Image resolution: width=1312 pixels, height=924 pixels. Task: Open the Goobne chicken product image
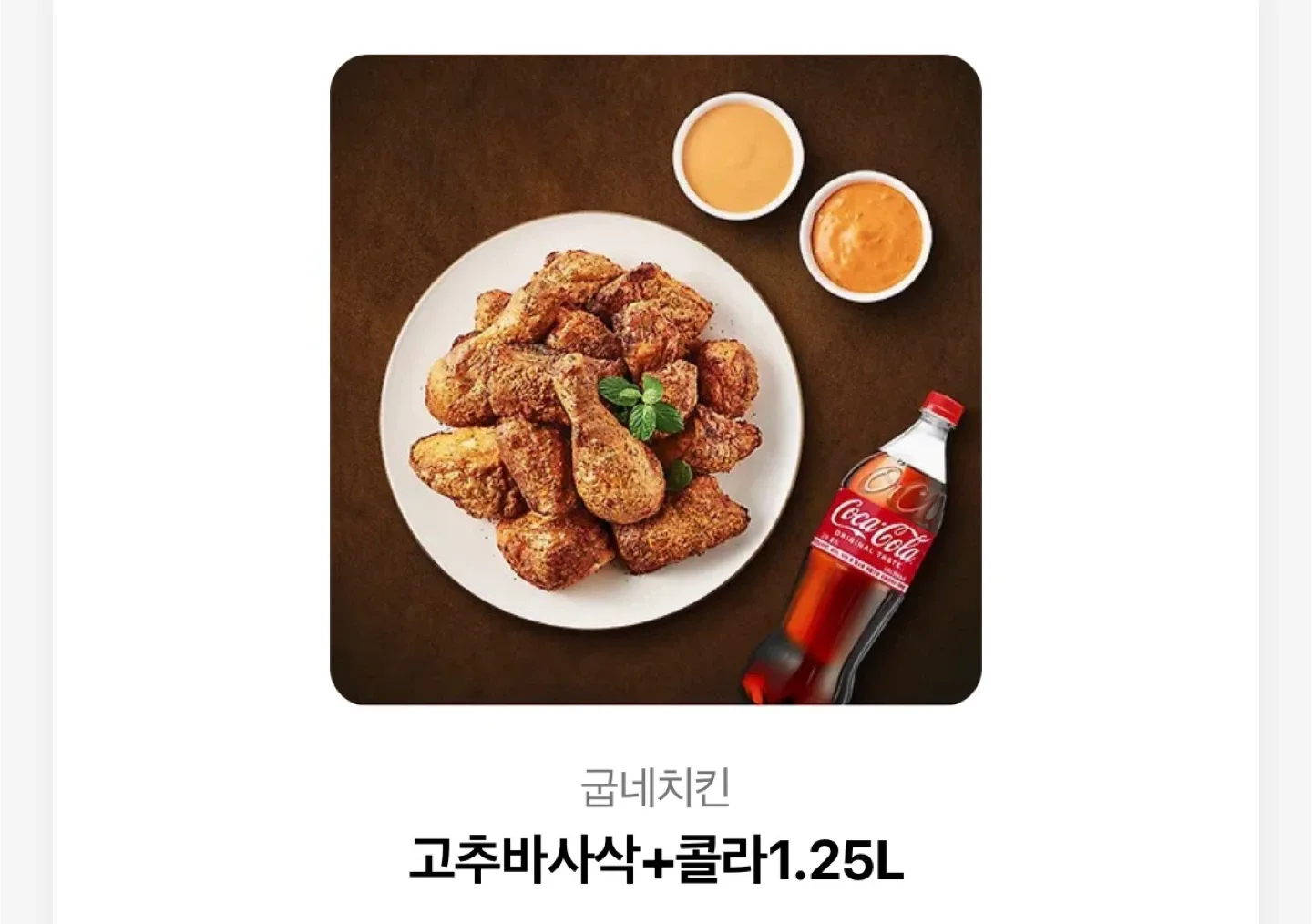(655, 379)
